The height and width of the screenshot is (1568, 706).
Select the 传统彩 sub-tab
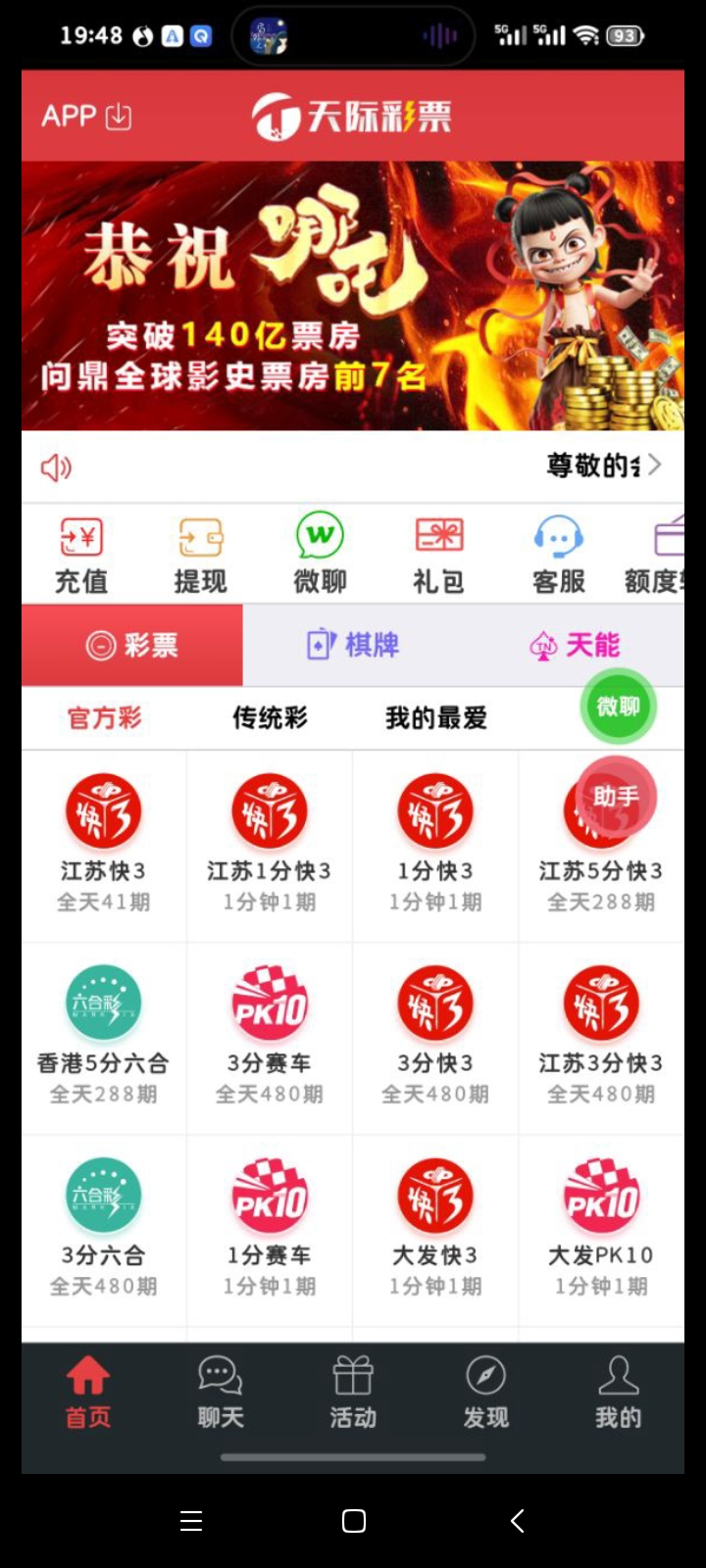(x=270, y=718)
